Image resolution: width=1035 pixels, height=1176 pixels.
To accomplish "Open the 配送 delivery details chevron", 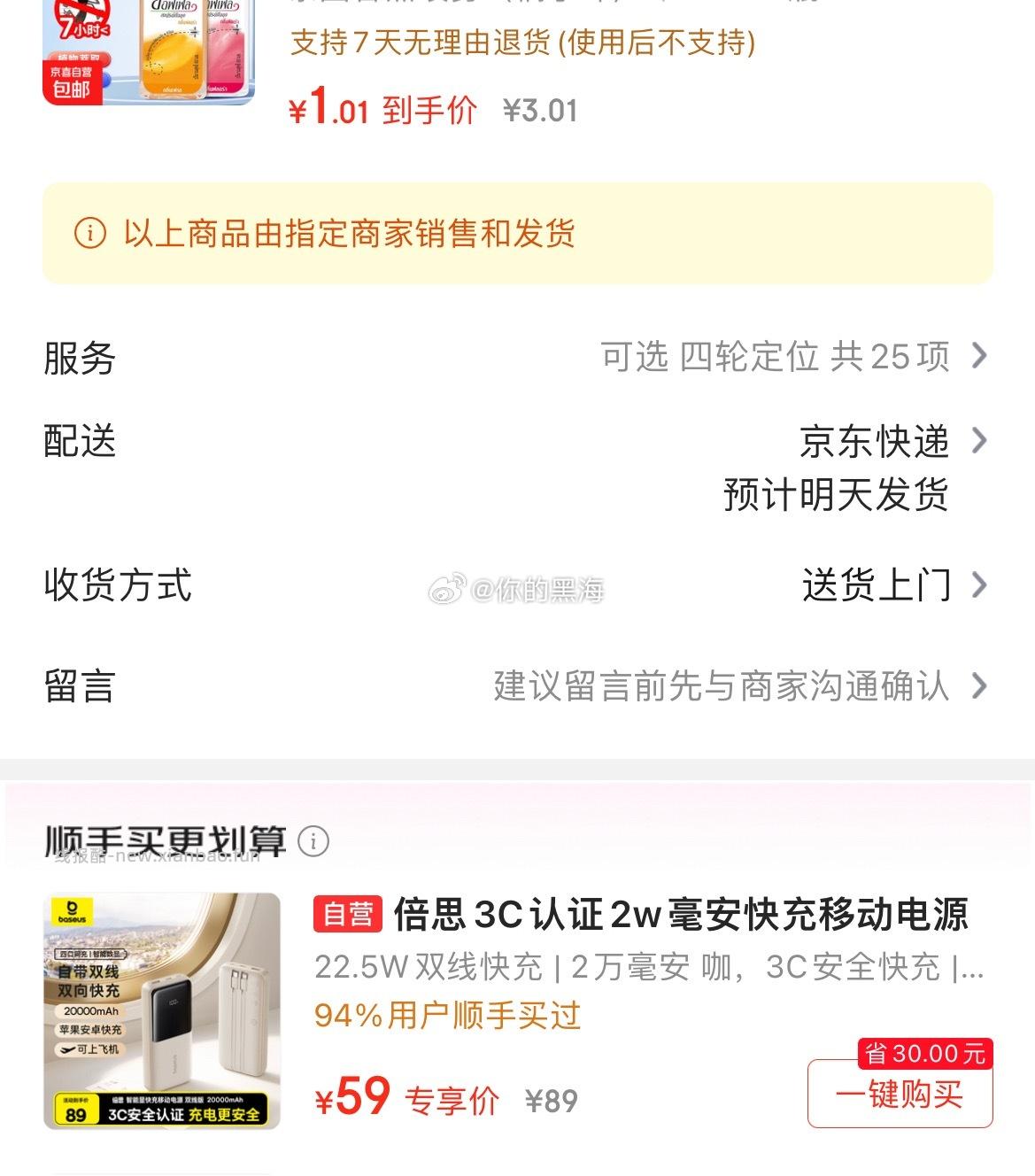I will point(978,443).
